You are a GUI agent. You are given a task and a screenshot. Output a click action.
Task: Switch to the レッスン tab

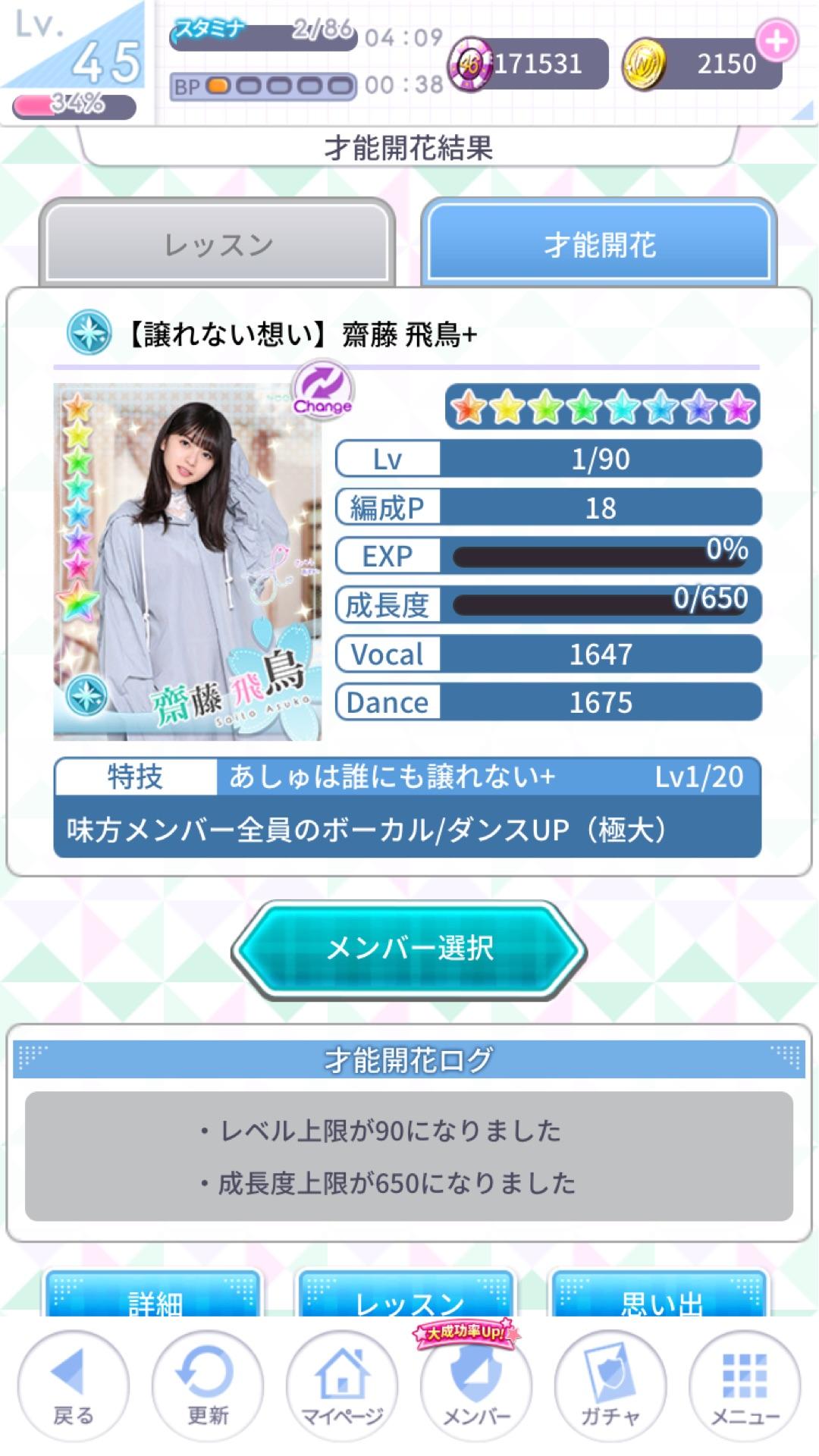pos(218,244)
